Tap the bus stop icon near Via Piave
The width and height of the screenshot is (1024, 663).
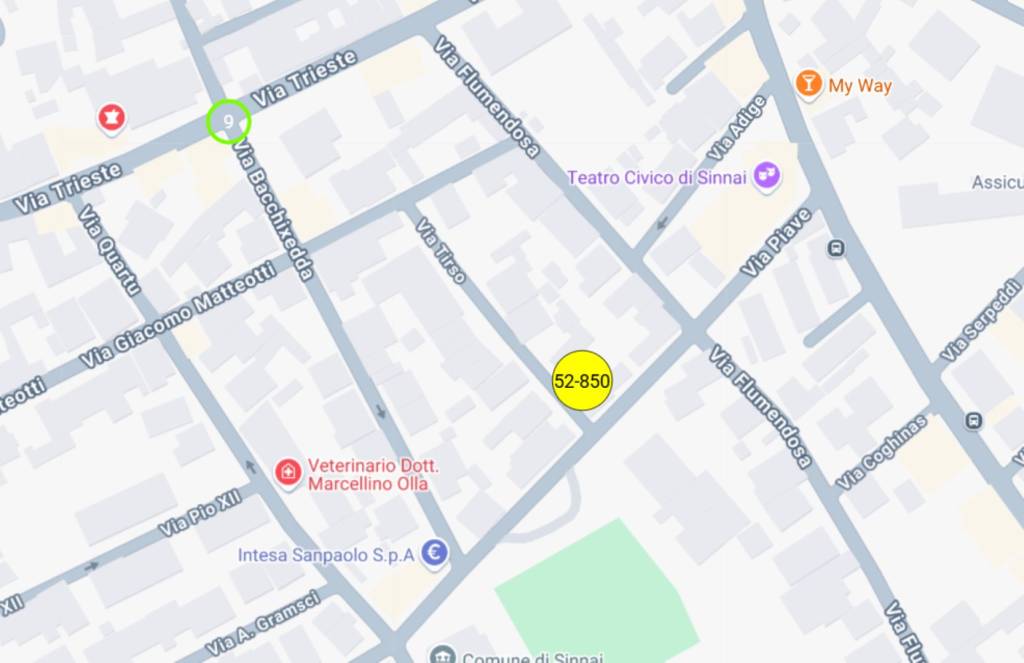836,247
